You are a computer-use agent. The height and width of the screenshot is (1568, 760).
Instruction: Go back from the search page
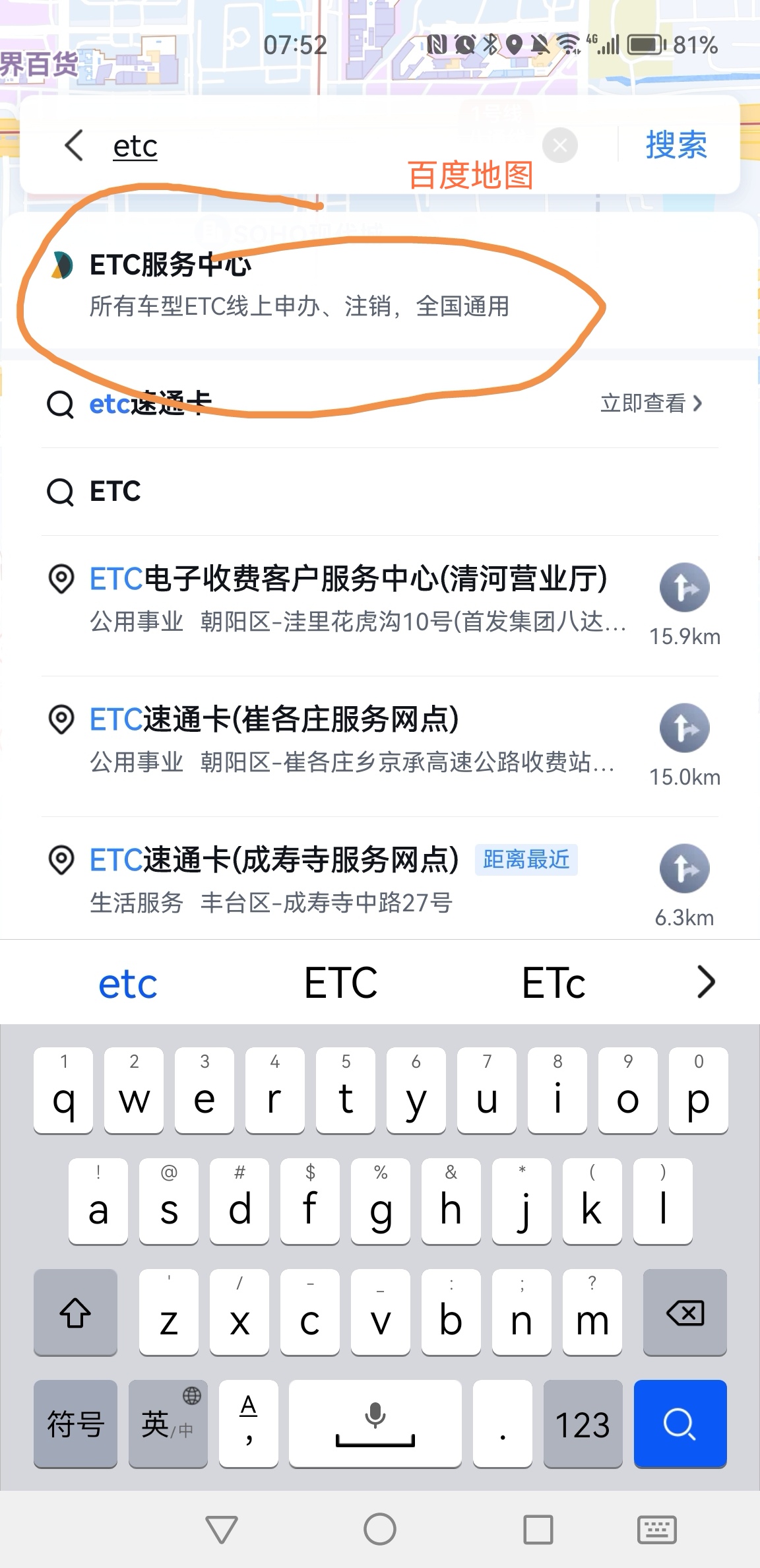[x=74, y=145]
